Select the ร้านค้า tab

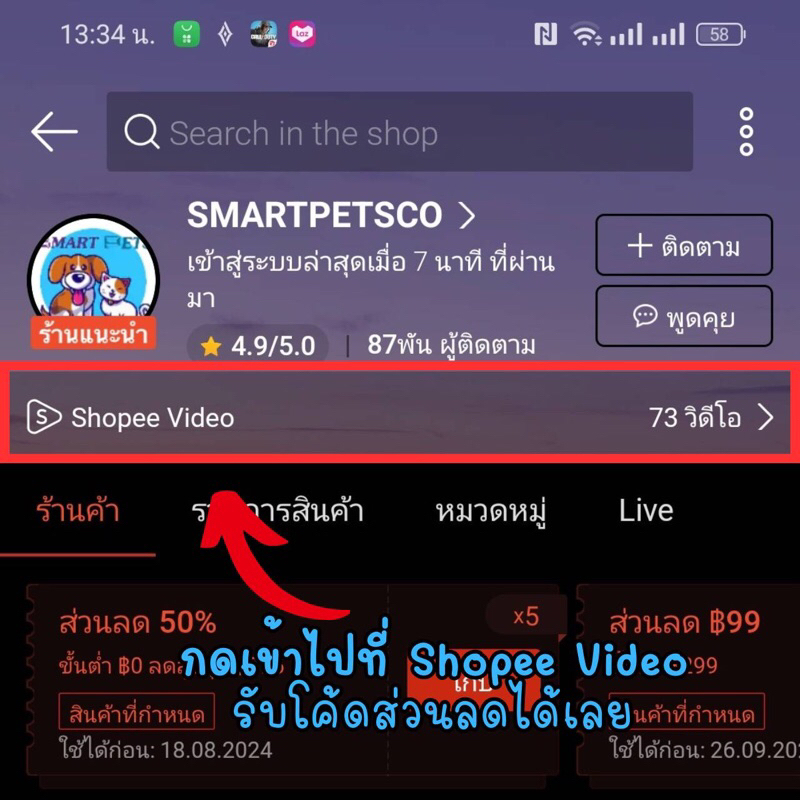click(78, 510)
